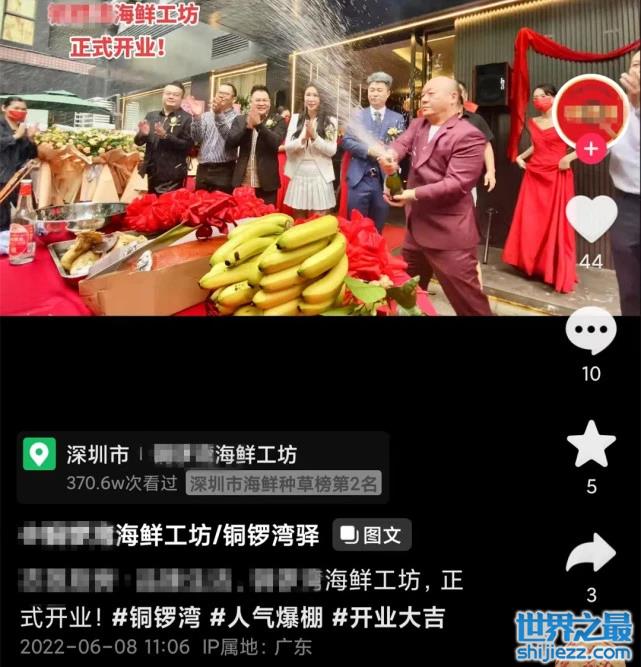Follow the author via the plus badge
Image resolution: width=641 pixels, height=667 pixels.
(591, 150)
